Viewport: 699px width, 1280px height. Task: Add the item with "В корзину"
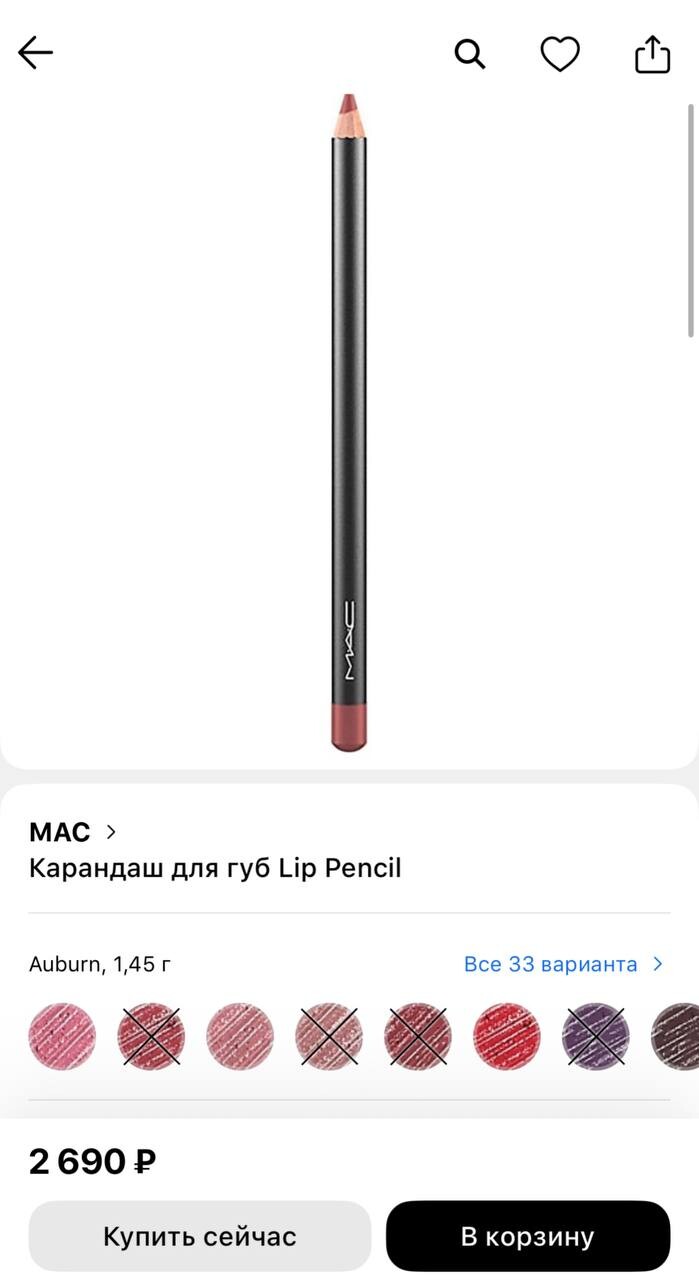point(527,1236)
